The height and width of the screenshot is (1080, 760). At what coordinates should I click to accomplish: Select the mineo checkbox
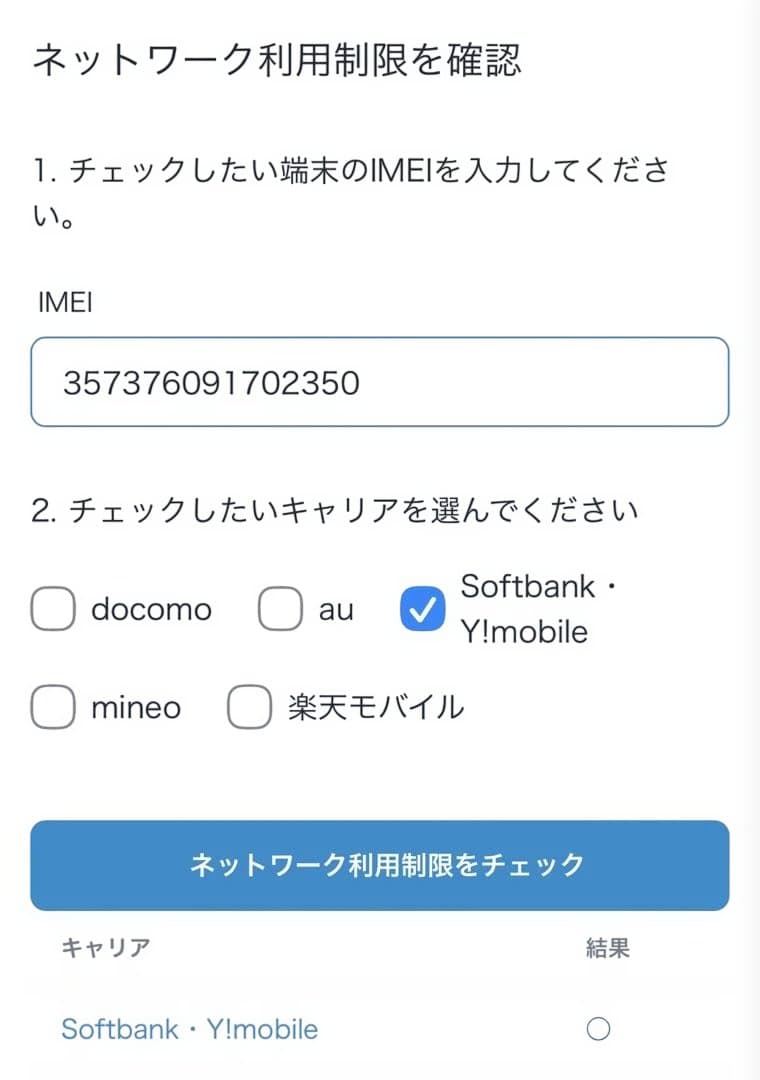click(52, 707)
